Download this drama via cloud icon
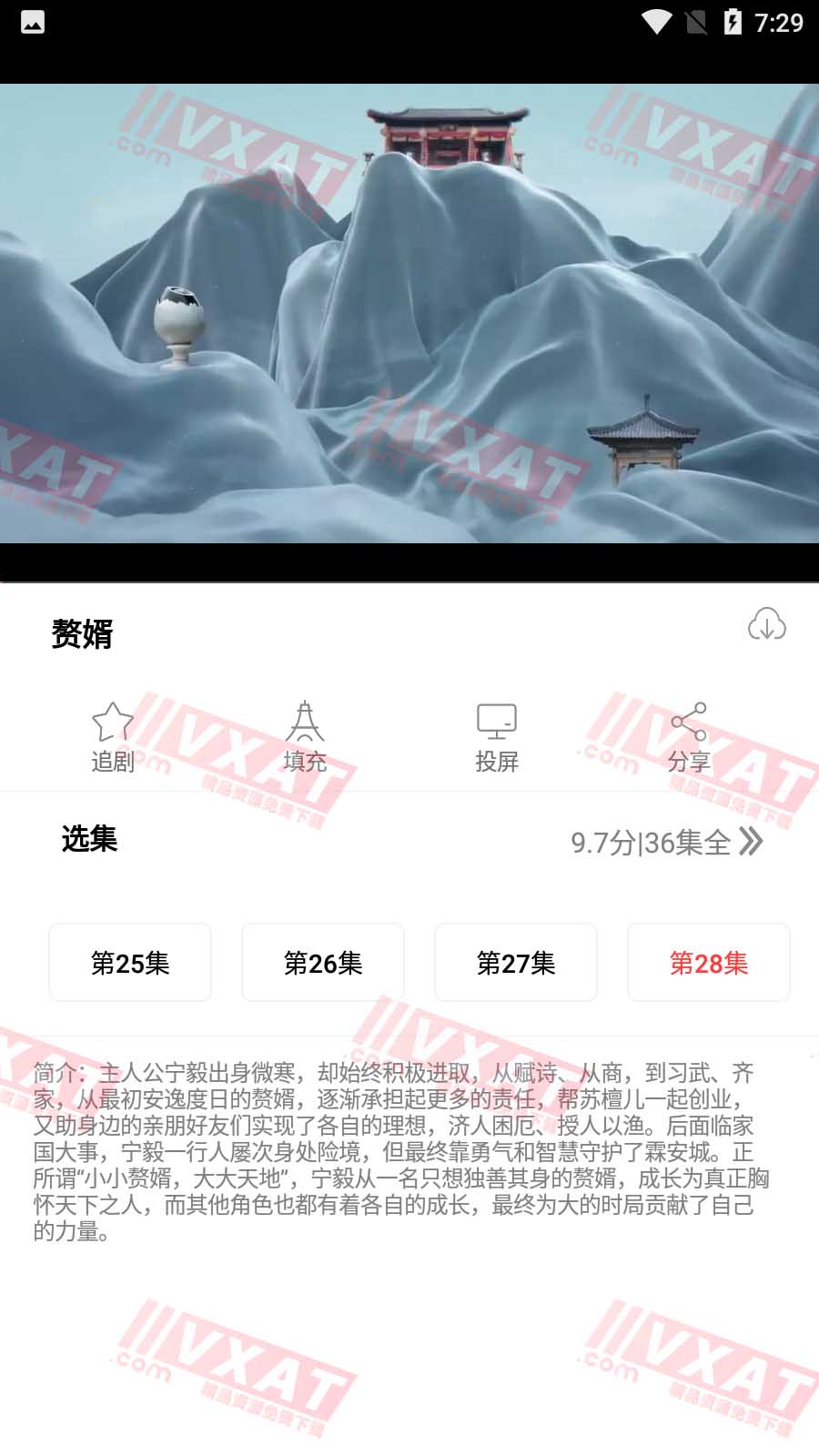 (766, 625)
